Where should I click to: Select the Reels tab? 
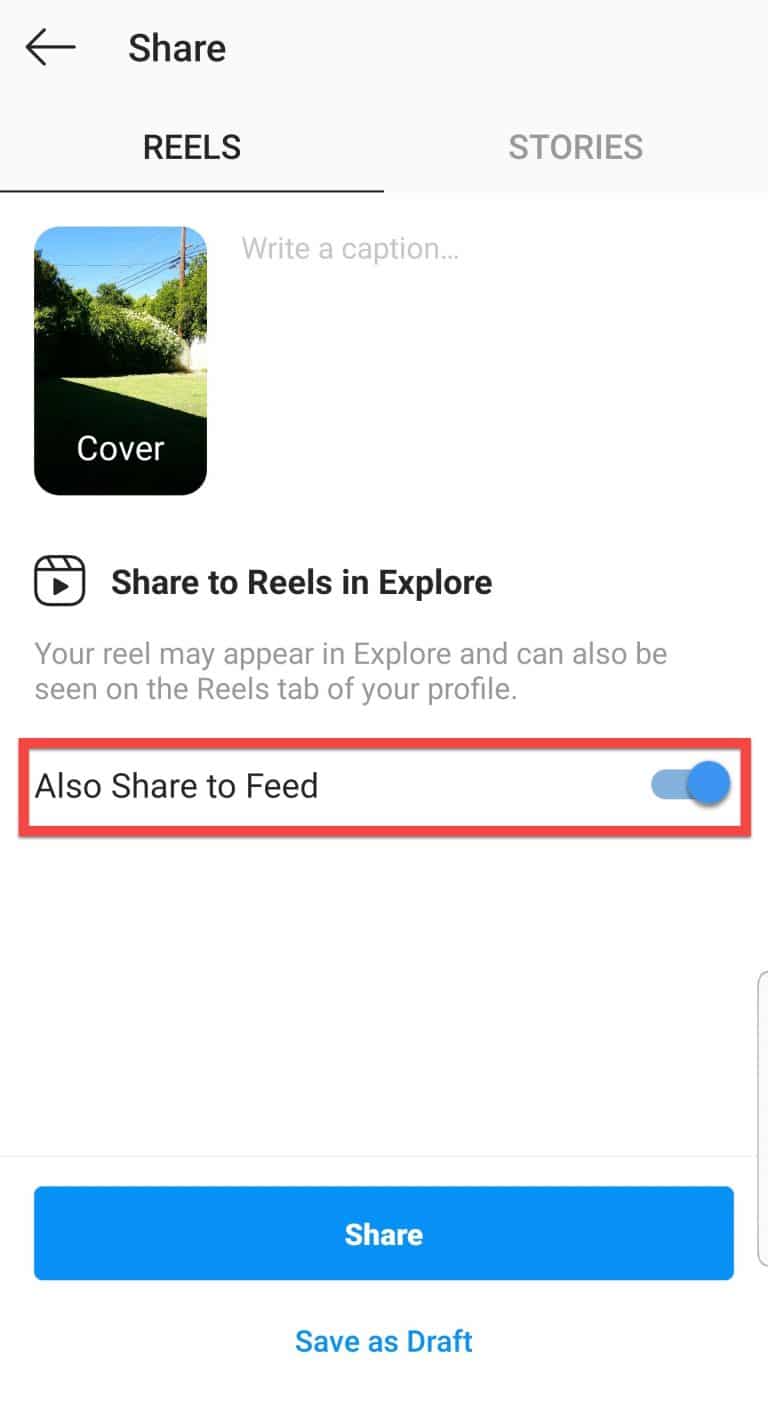[192, 147]
